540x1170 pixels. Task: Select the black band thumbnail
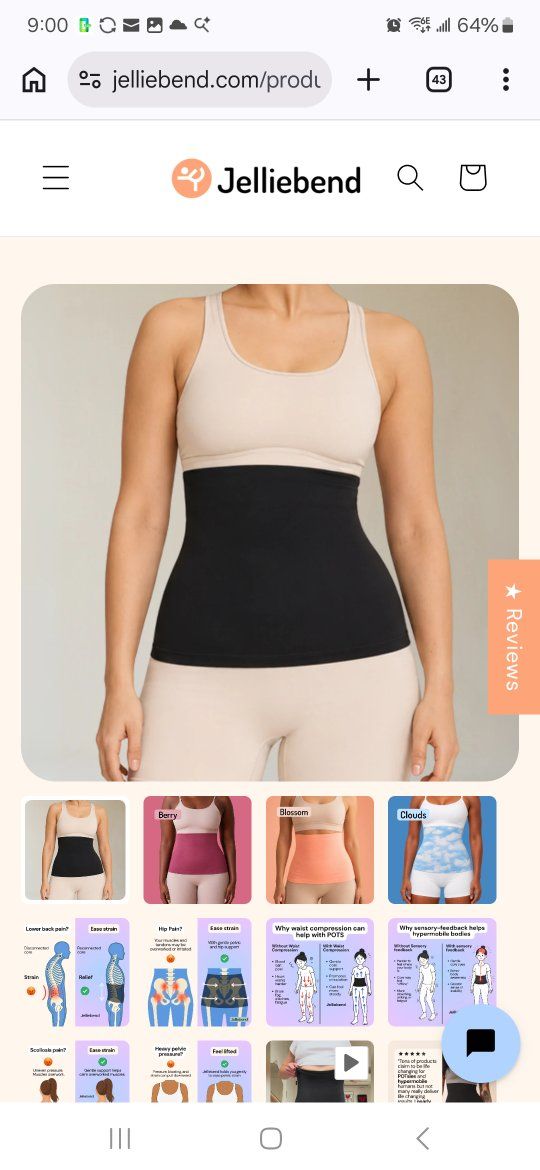click(75, 850)
